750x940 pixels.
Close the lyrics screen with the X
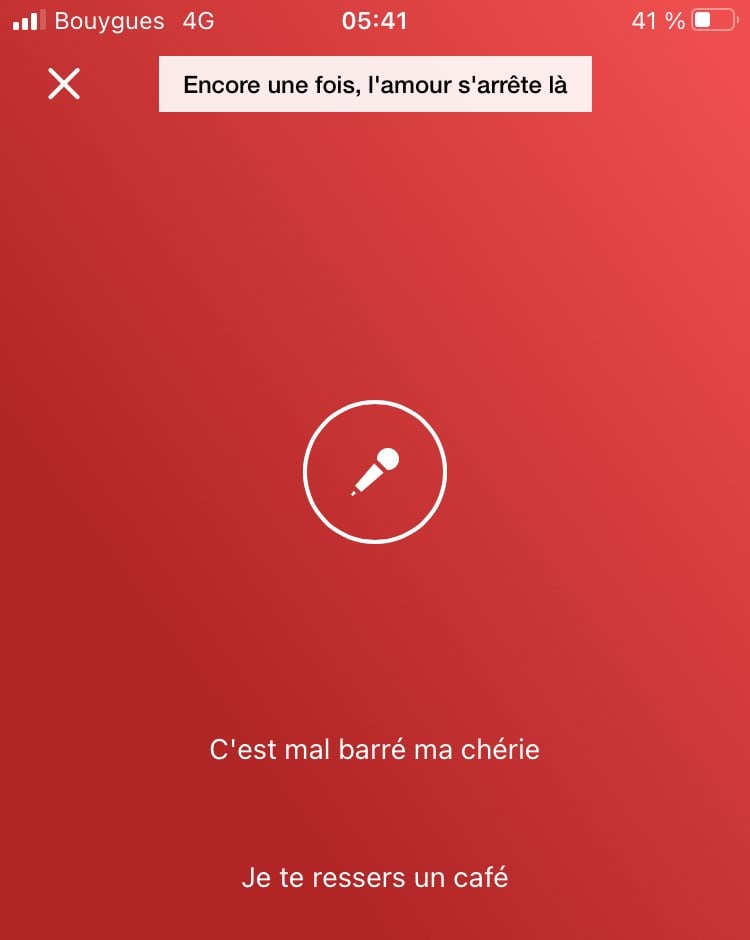[x=64, y=84]
